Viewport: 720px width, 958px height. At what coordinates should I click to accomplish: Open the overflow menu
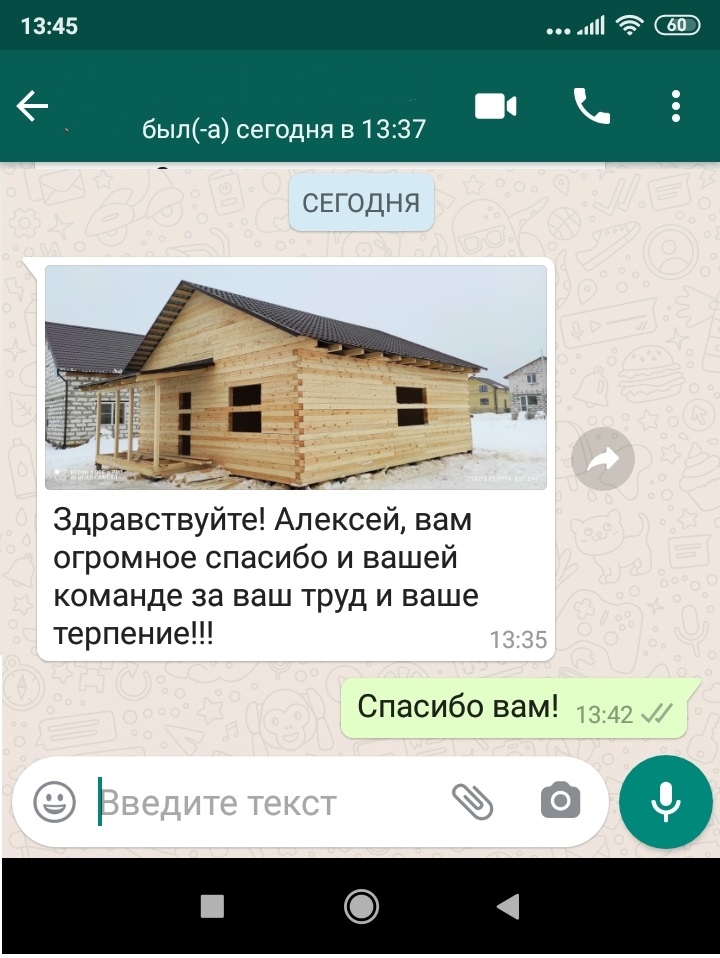[x=676, y=106]
